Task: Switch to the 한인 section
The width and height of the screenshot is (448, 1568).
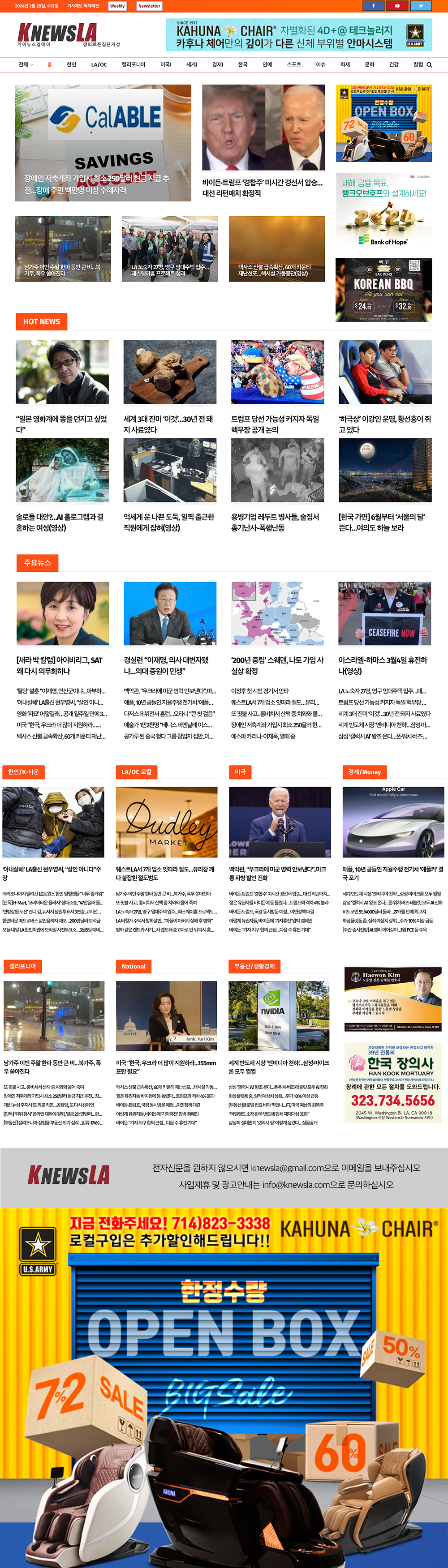Action: 71,64
